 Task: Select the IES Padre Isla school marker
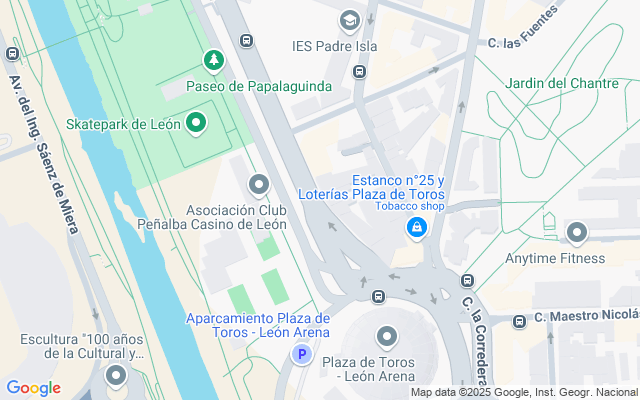point(349,20)
